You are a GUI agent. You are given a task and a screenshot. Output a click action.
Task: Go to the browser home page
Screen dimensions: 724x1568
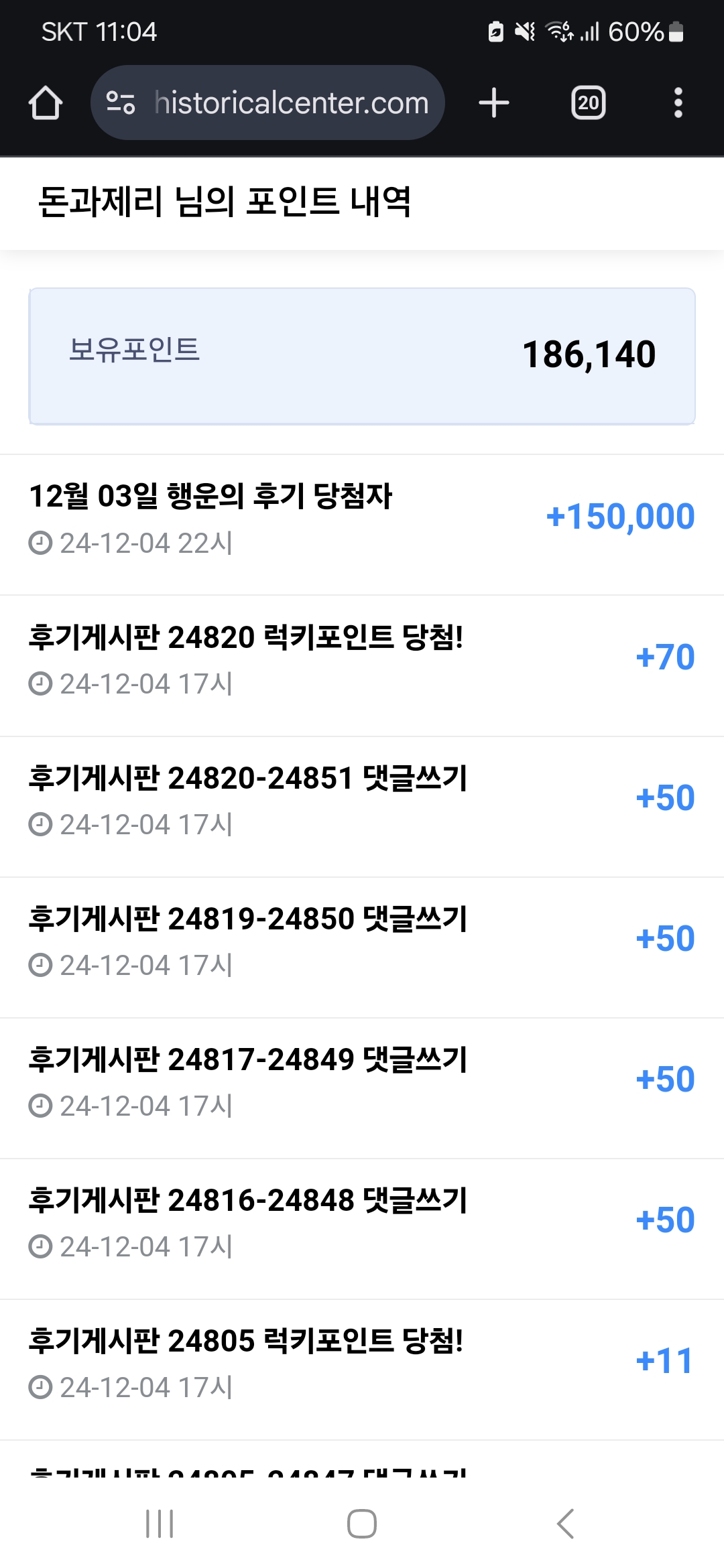click(x=46, y=103)
